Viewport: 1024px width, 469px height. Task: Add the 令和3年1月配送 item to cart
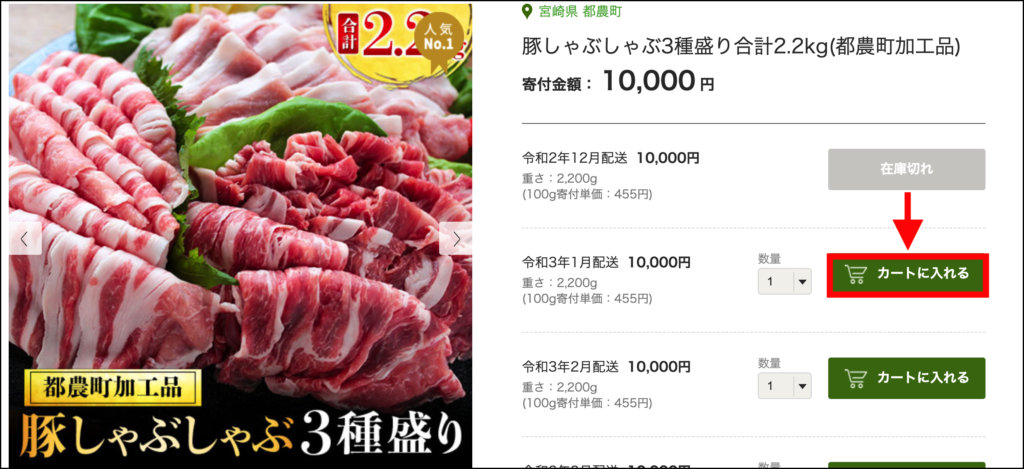(907, 274)
